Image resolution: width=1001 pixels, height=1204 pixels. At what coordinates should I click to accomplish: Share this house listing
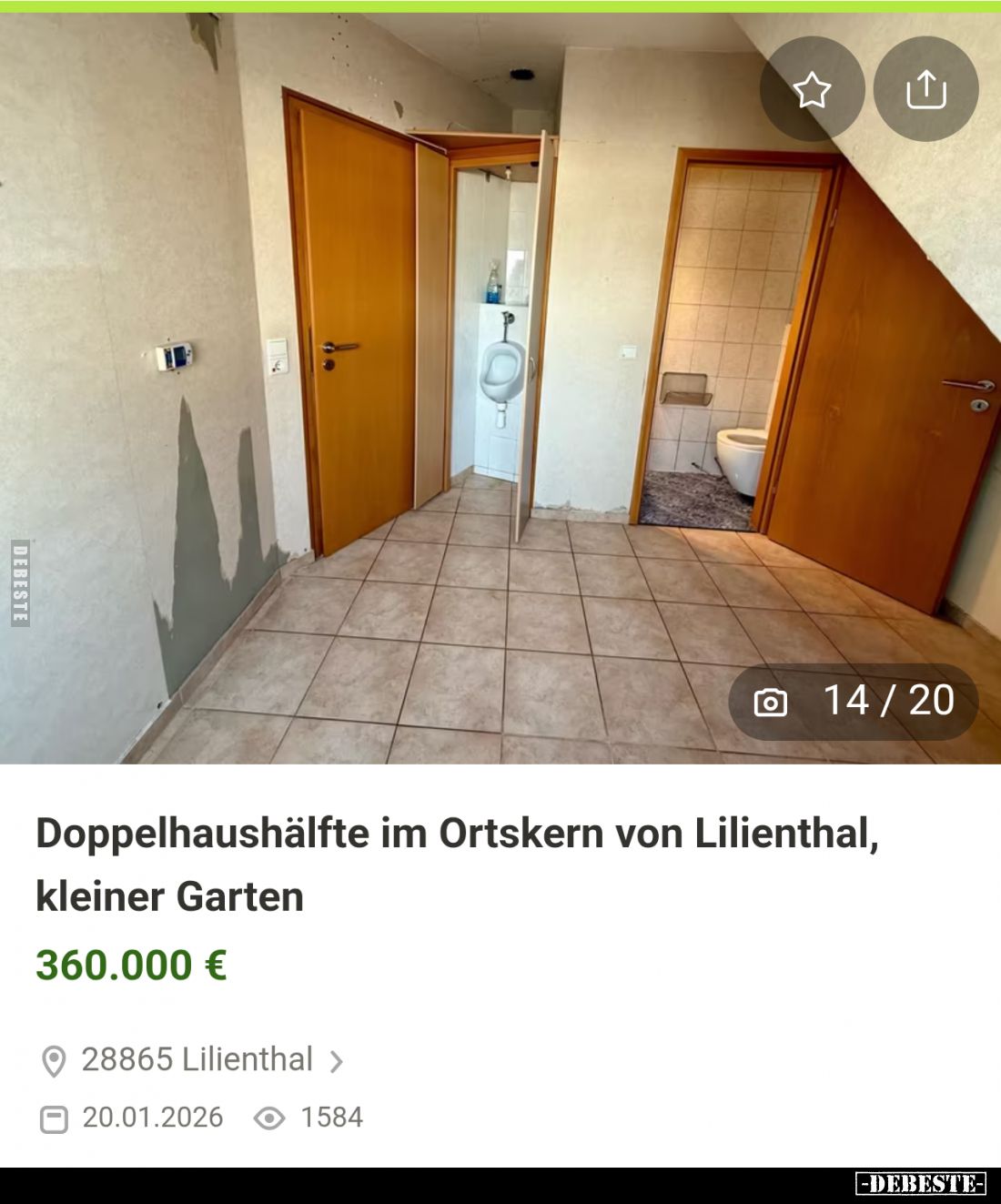tap(925, 89)
